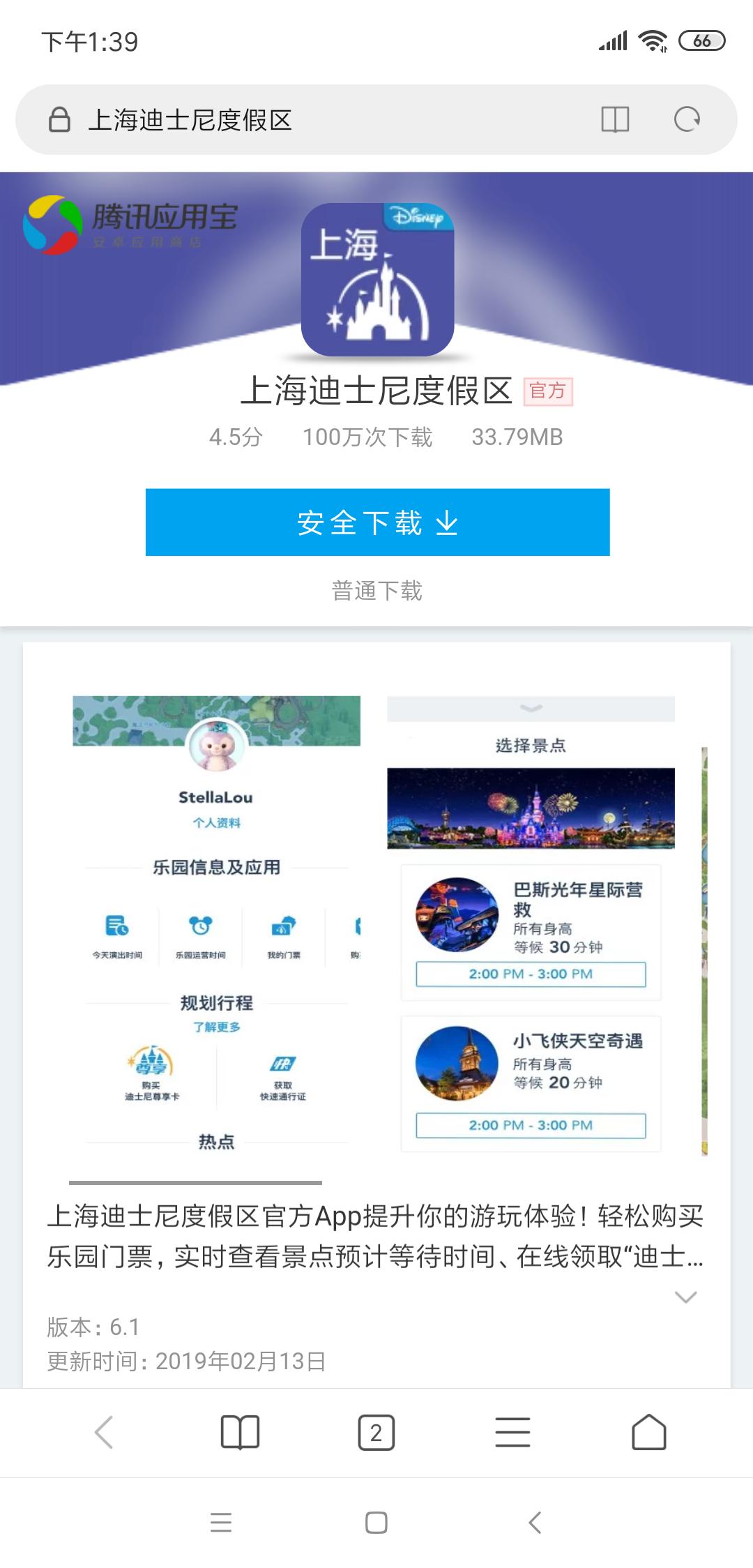Collapse the 选择景点 panel using top chevron
This screenshot has width=753, height=1568.
point(531,707)
